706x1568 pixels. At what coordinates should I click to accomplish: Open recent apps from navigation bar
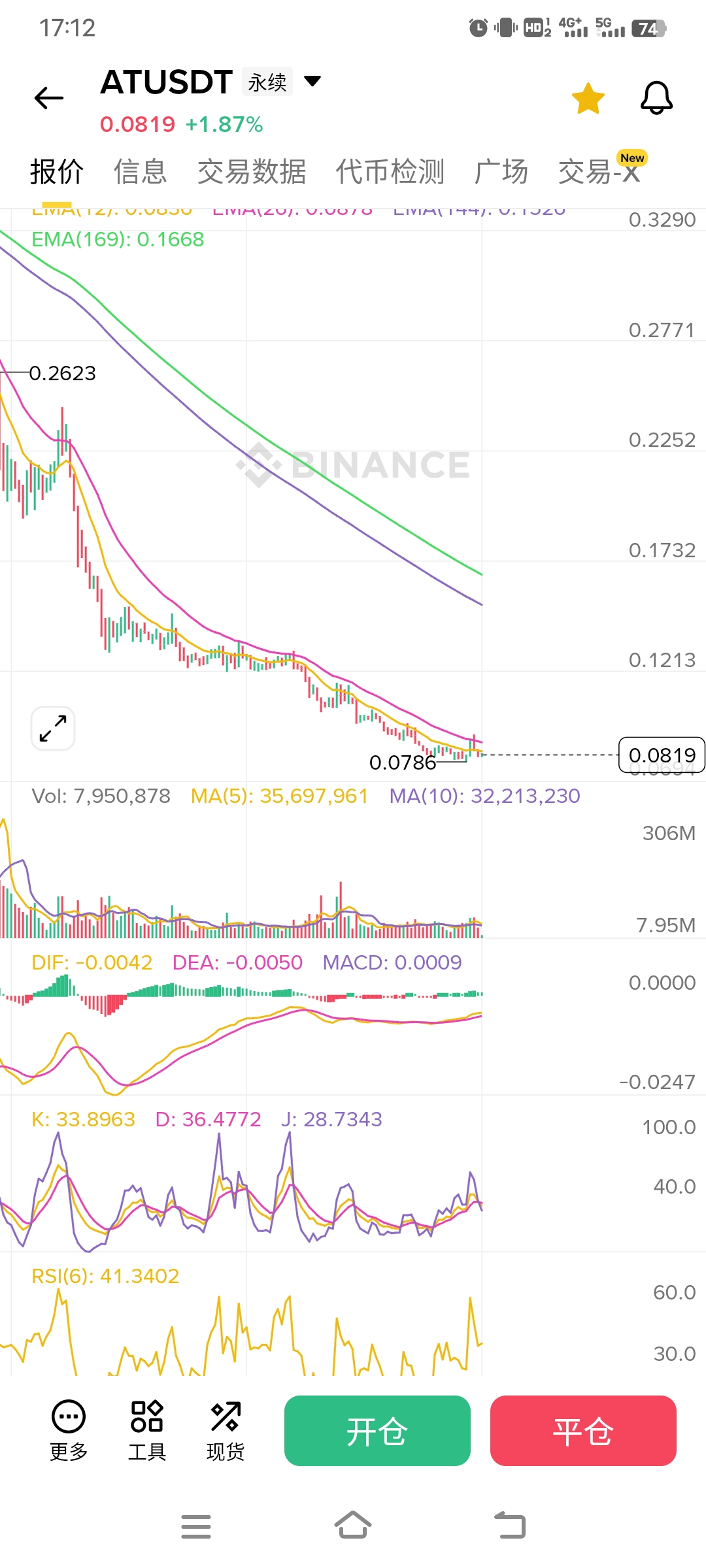click(x=196, y=1526)
